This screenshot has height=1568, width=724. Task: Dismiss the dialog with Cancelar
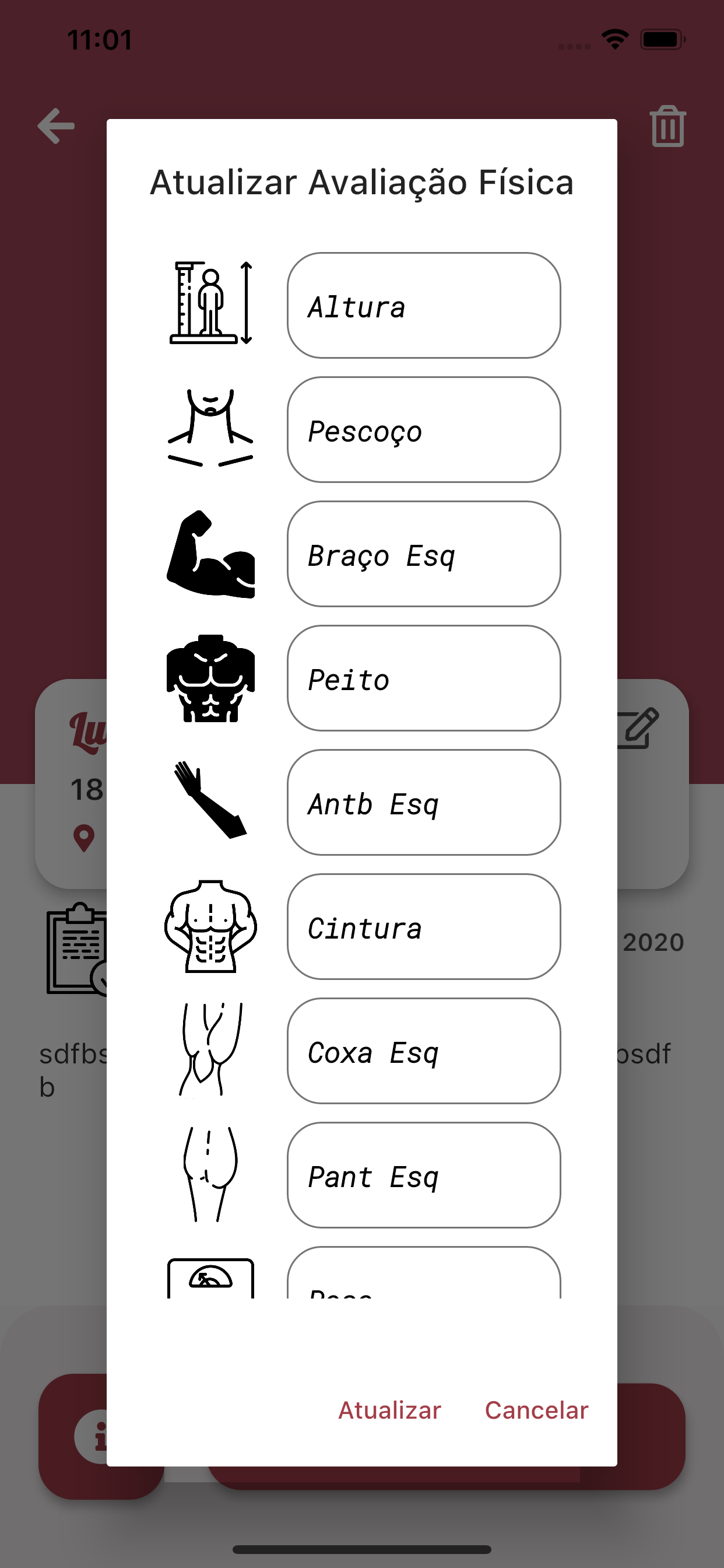tap(536, 1410)
